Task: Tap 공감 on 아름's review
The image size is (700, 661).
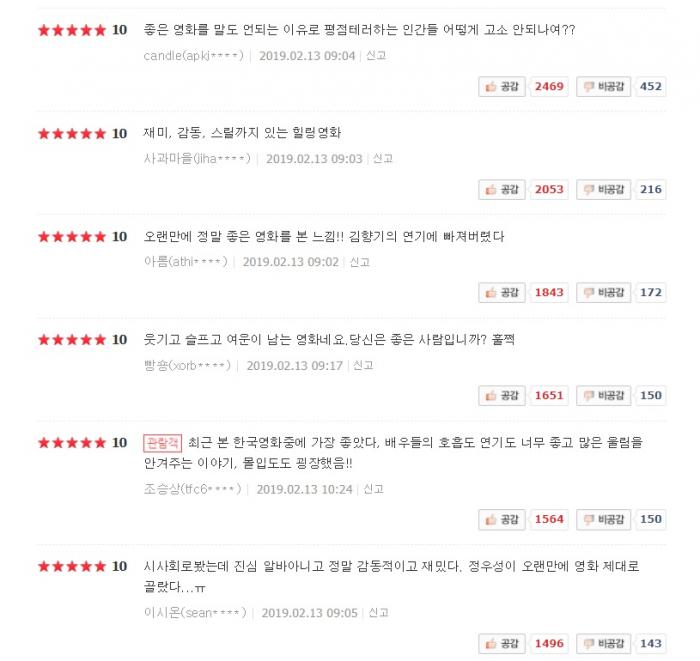Action: point(502,292)
